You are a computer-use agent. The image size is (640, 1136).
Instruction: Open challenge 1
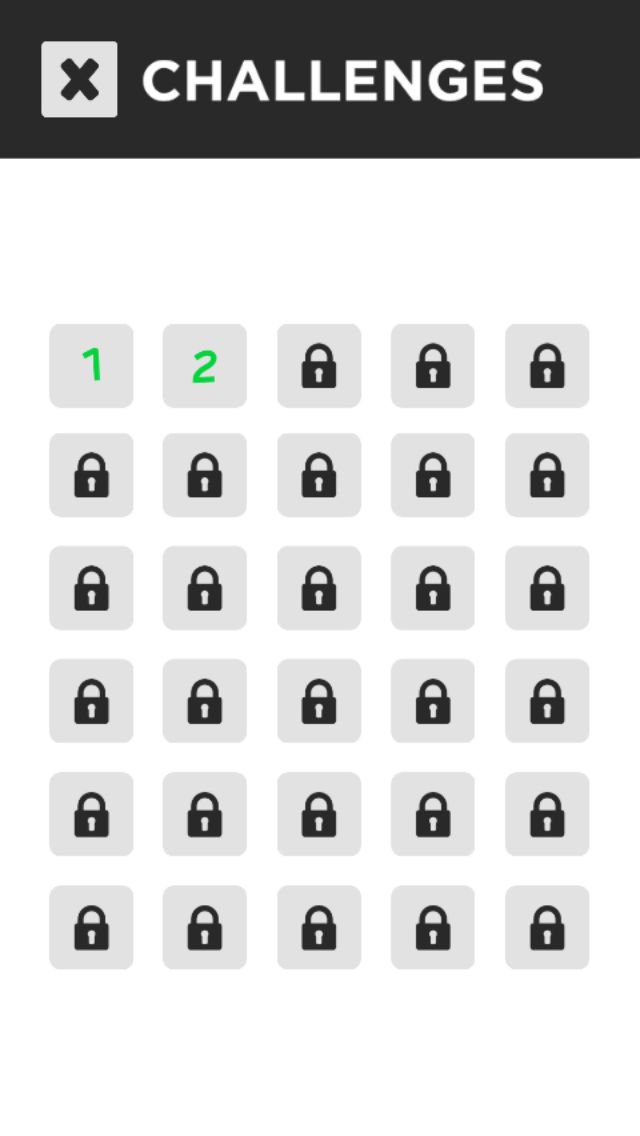tap(91, 366)
